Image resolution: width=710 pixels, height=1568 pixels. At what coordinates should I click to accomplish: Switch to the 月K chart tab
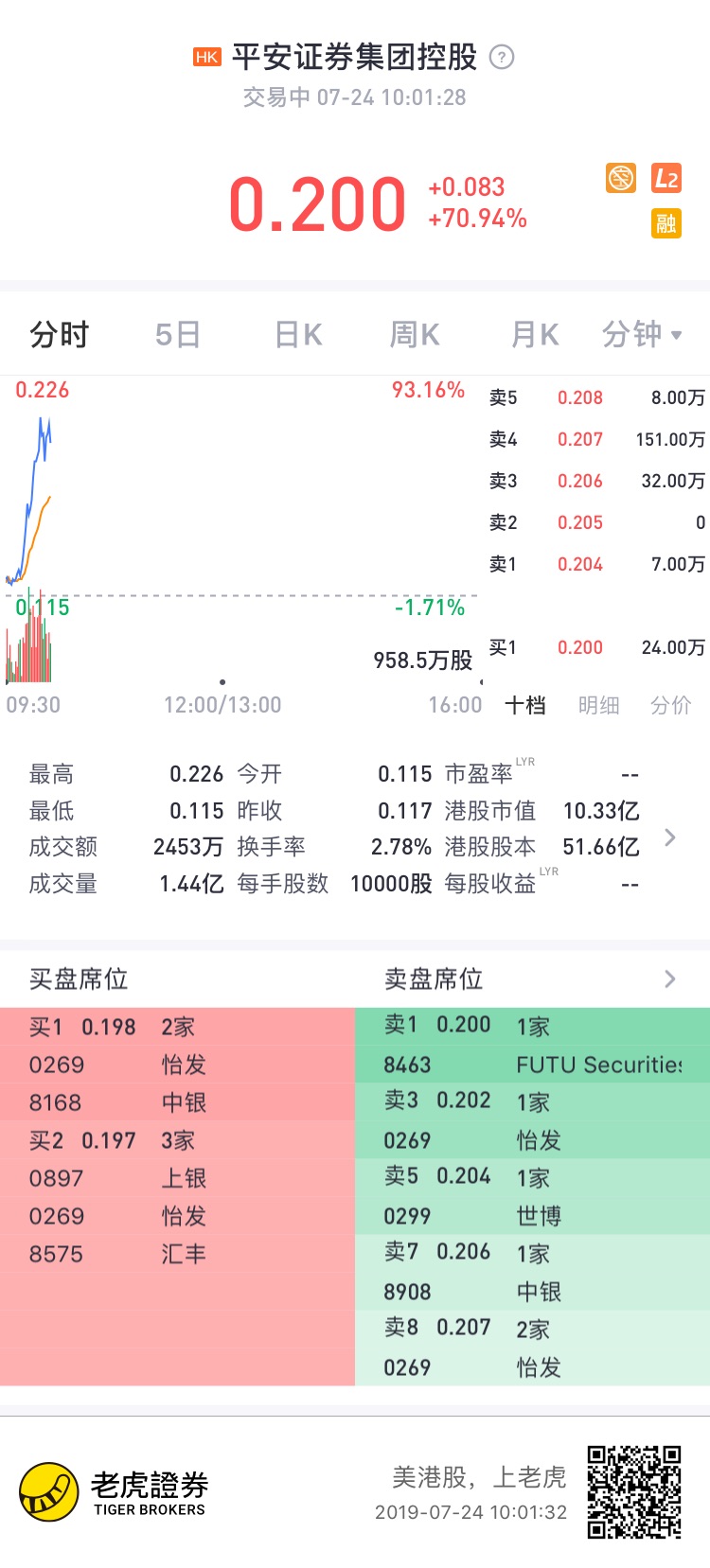click(535, 334)
